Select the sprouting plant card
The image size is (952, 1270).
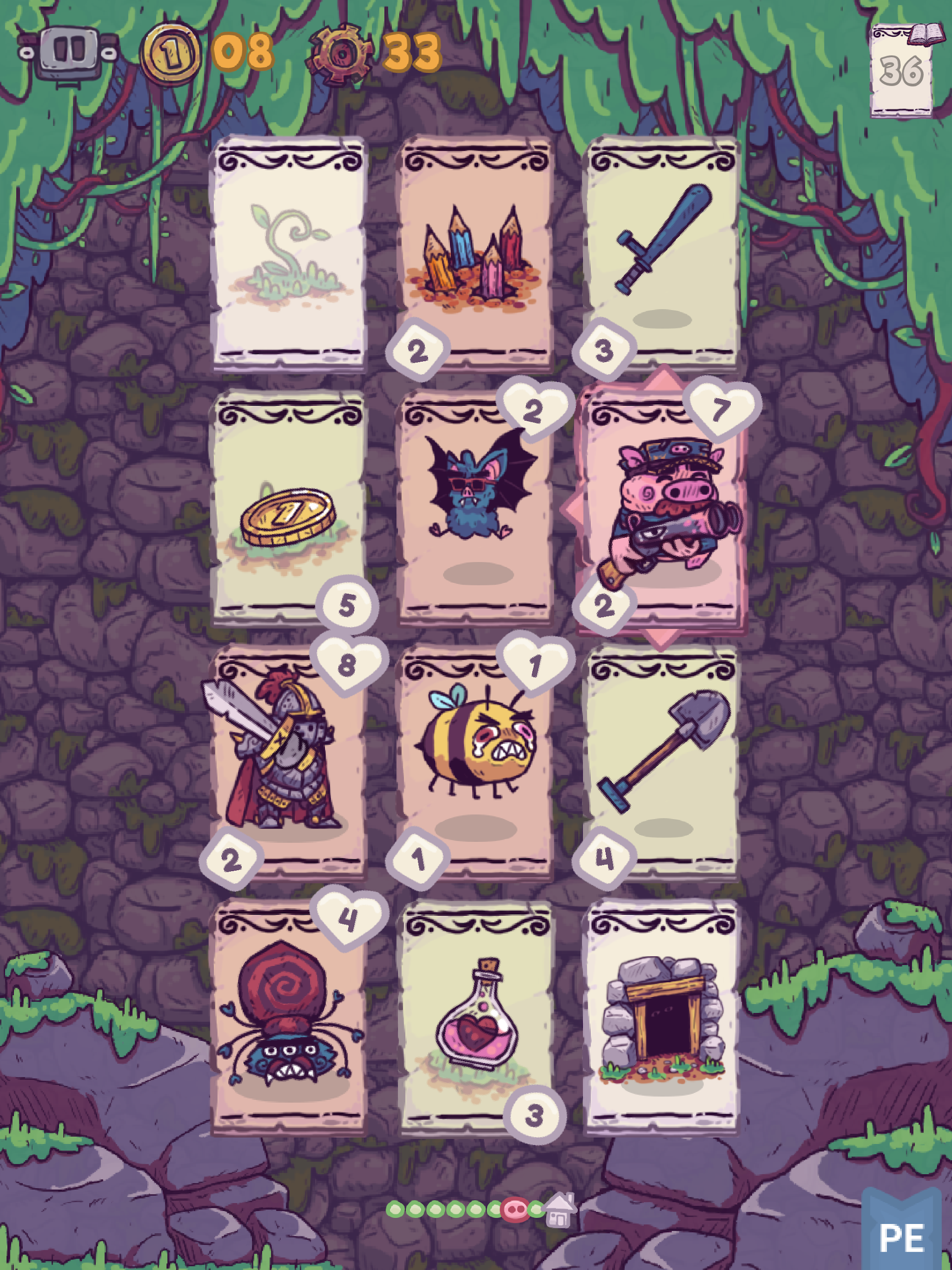coord(289,252)
